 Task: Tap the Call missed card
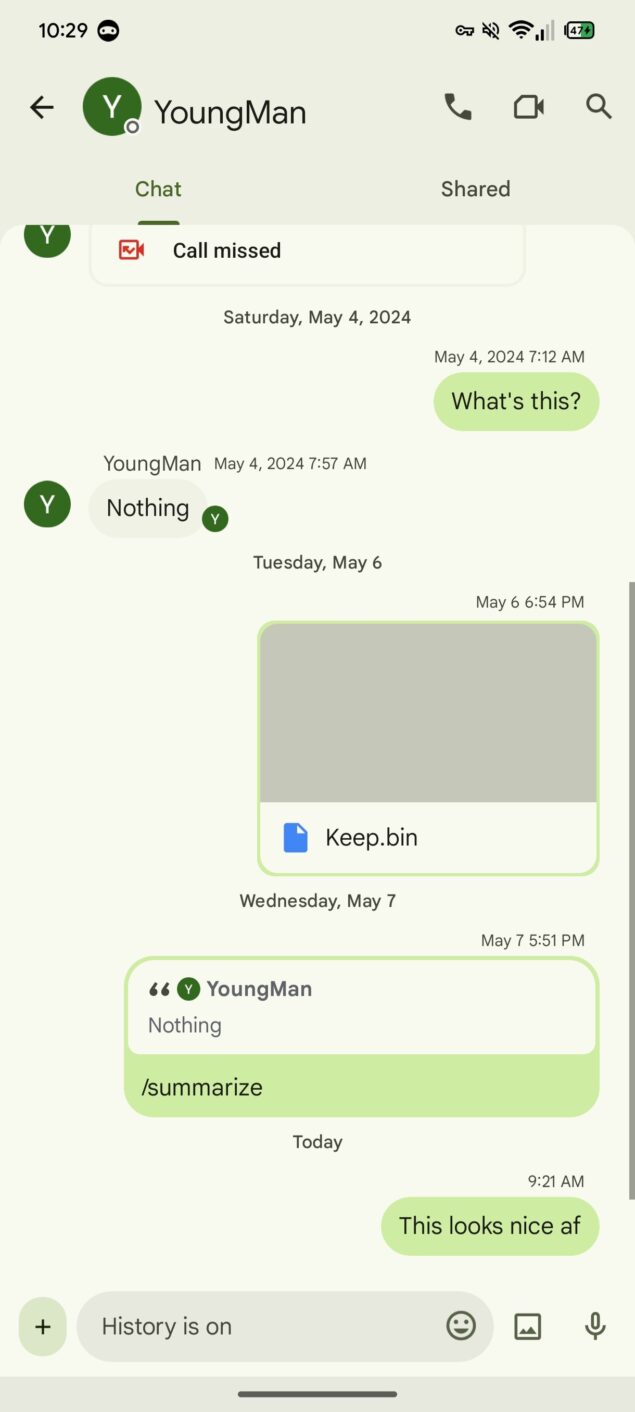coord(307,252)
